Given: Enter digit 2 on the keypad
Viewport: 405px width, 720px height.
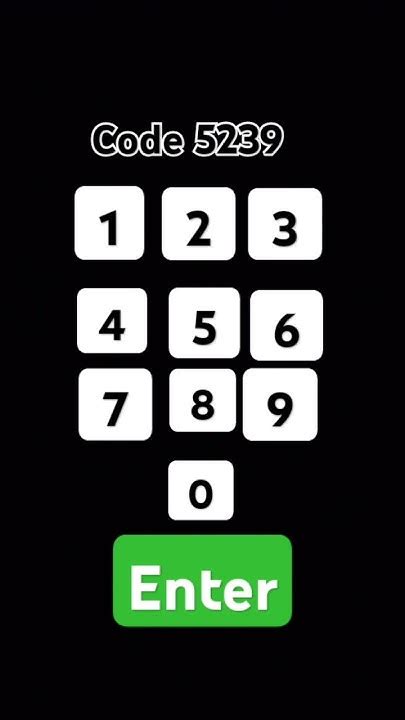Looking at the screenshot, I should pyautogui.click(x=198, y=224).
